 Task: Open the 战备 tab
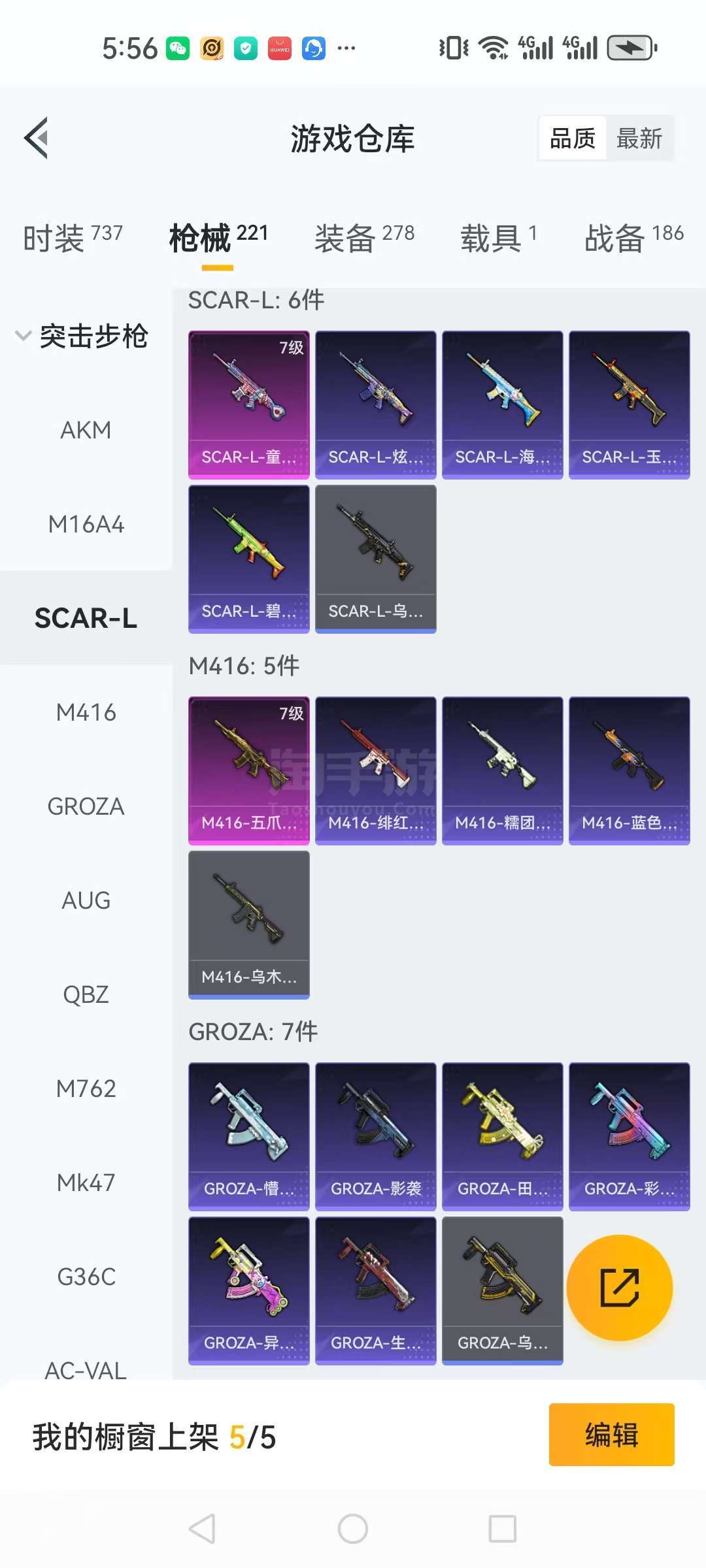(634, 237)
